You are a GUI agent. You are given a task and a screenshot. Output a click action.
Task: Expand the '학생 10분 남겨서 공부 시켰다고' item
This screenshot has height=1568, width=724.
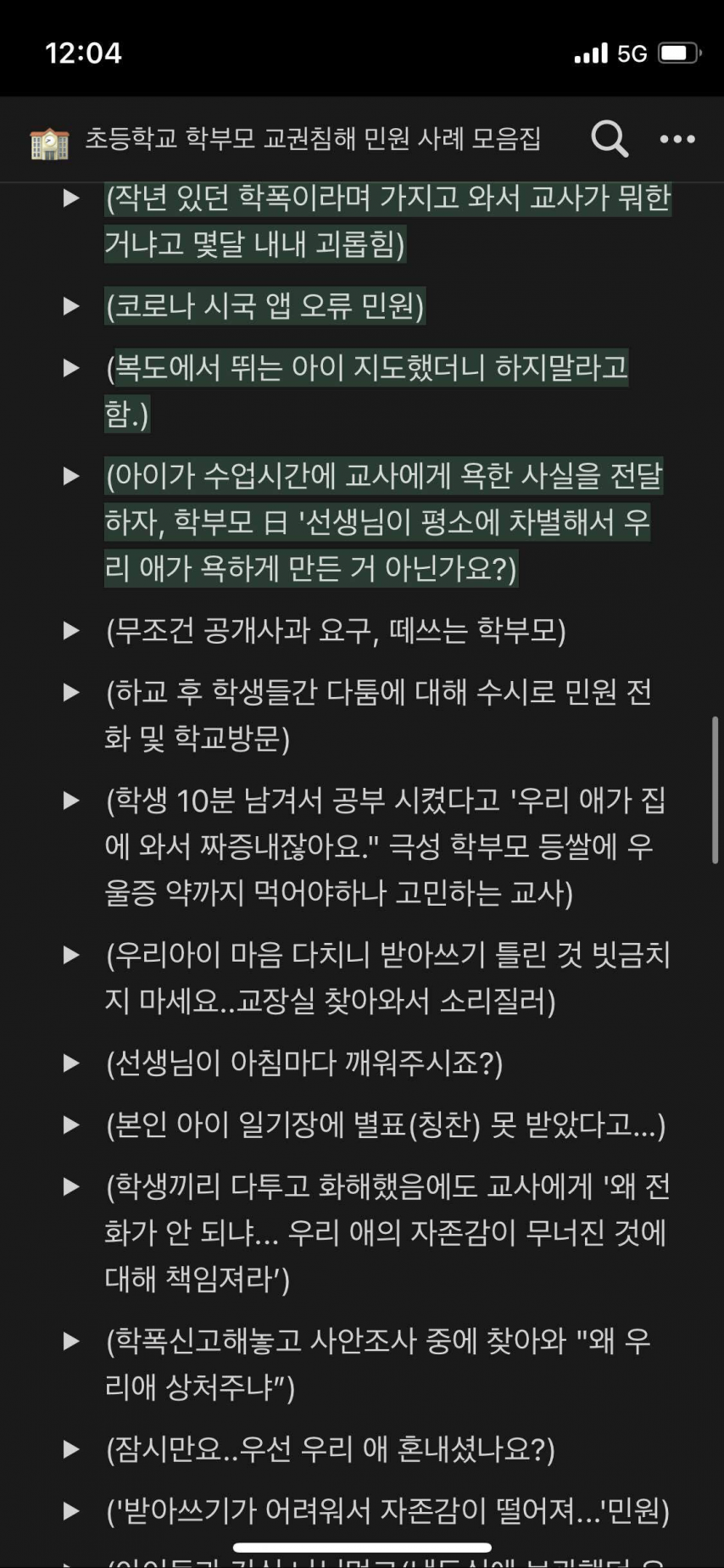click(x=72, y=801)
